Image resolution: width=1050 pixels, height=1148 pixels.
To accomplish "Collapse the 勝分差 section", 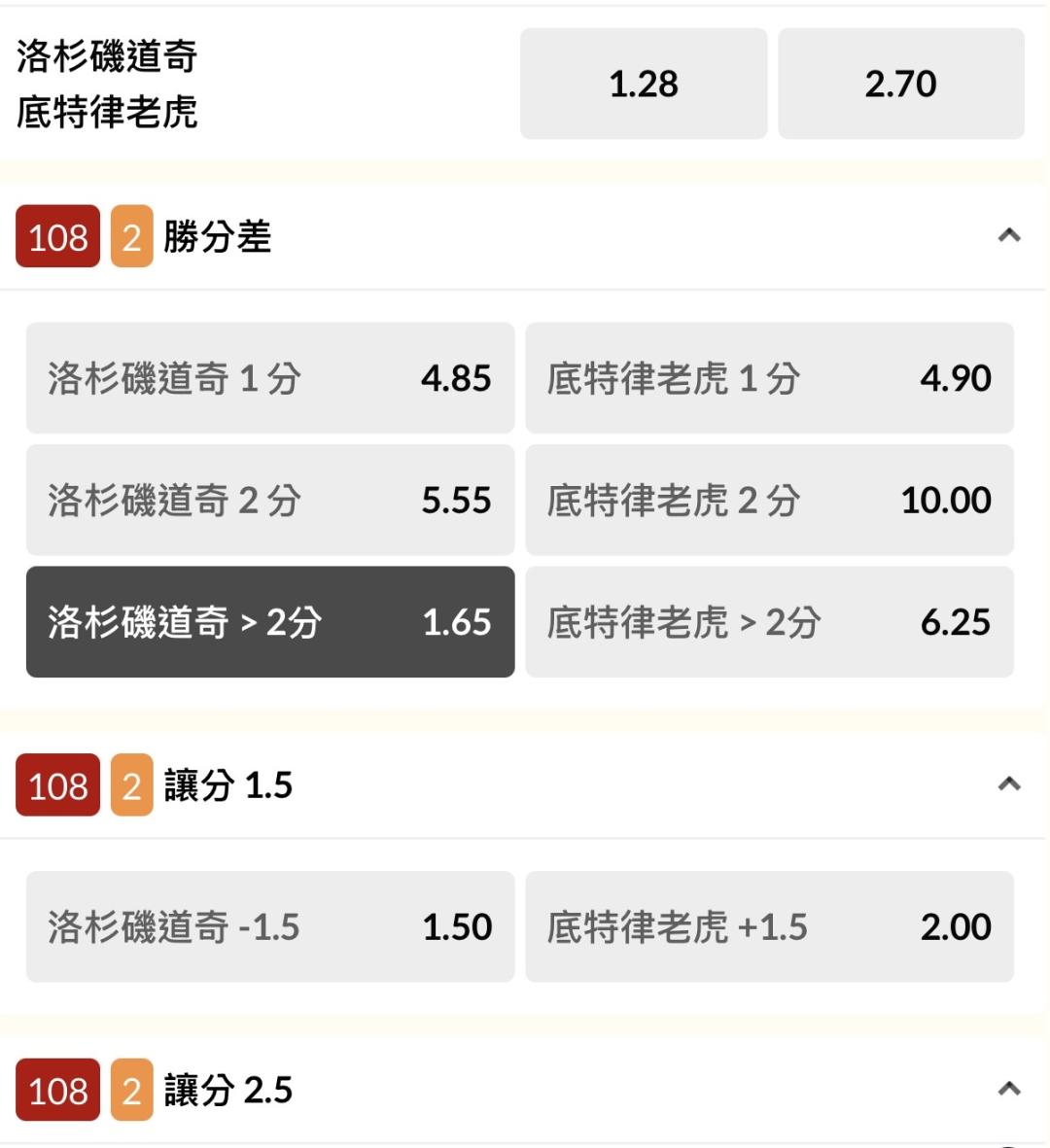I will (1009, 236).
